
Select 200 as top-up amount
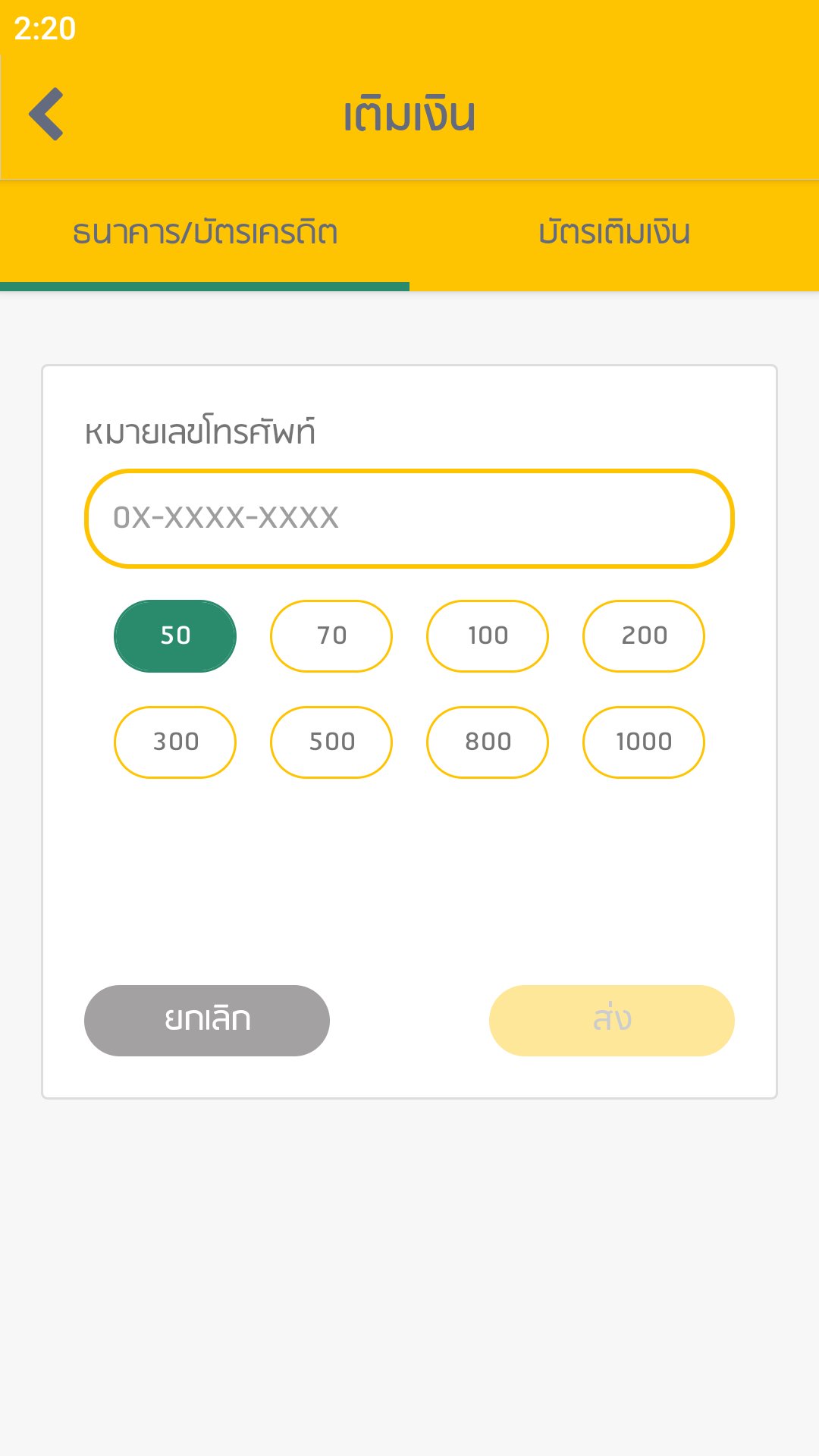644,635
